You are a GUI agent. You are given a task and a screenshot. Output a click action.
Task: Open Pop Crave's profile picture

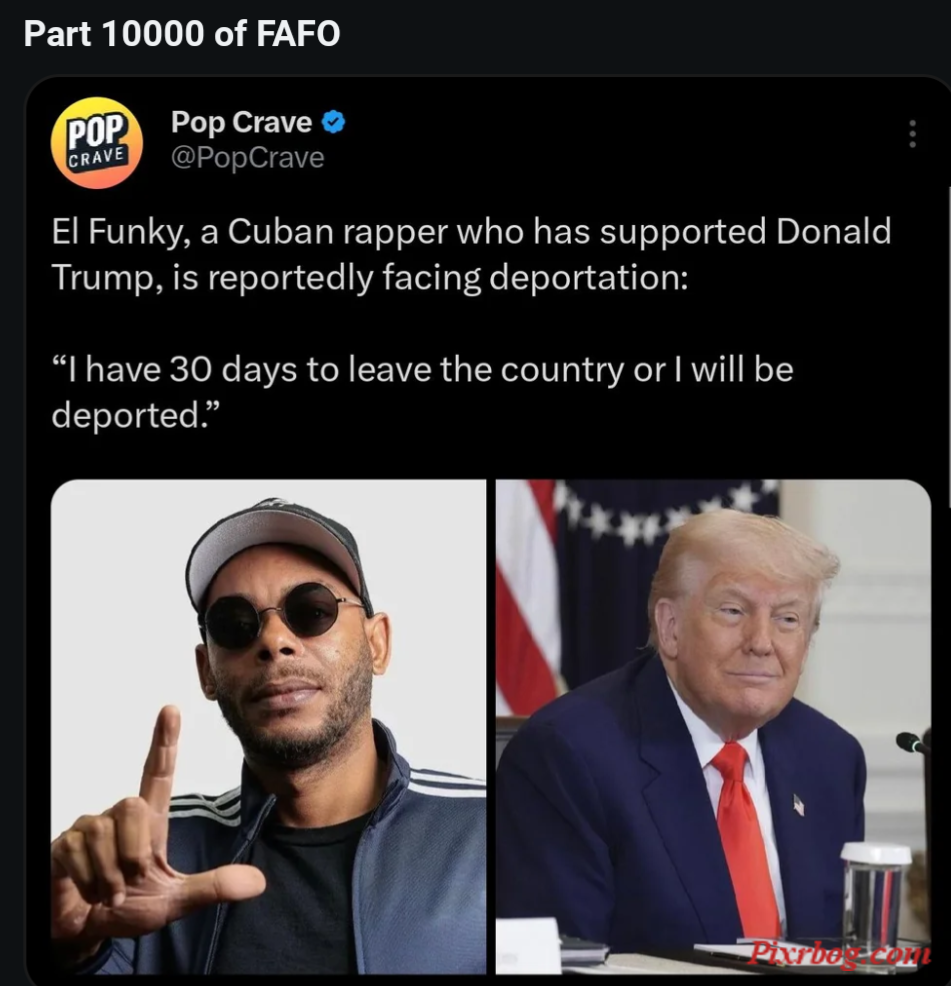point(96,142)
